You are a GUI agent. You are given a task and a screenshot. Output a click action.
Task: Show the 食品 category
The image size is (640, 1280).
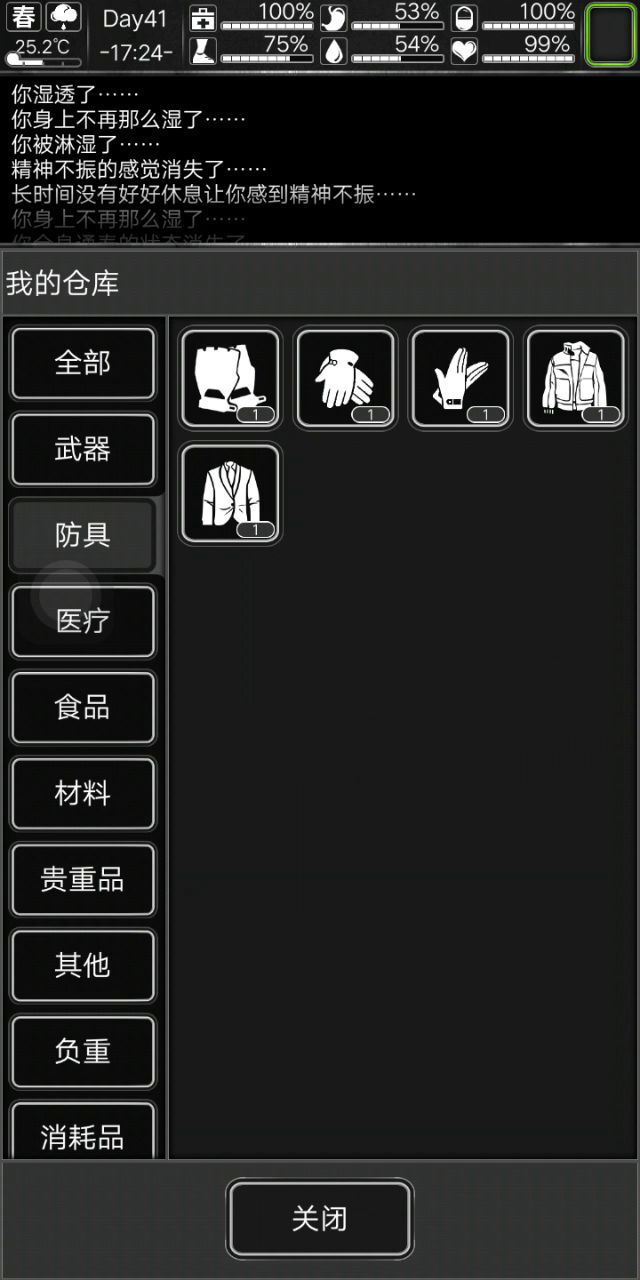coord(83,707)
